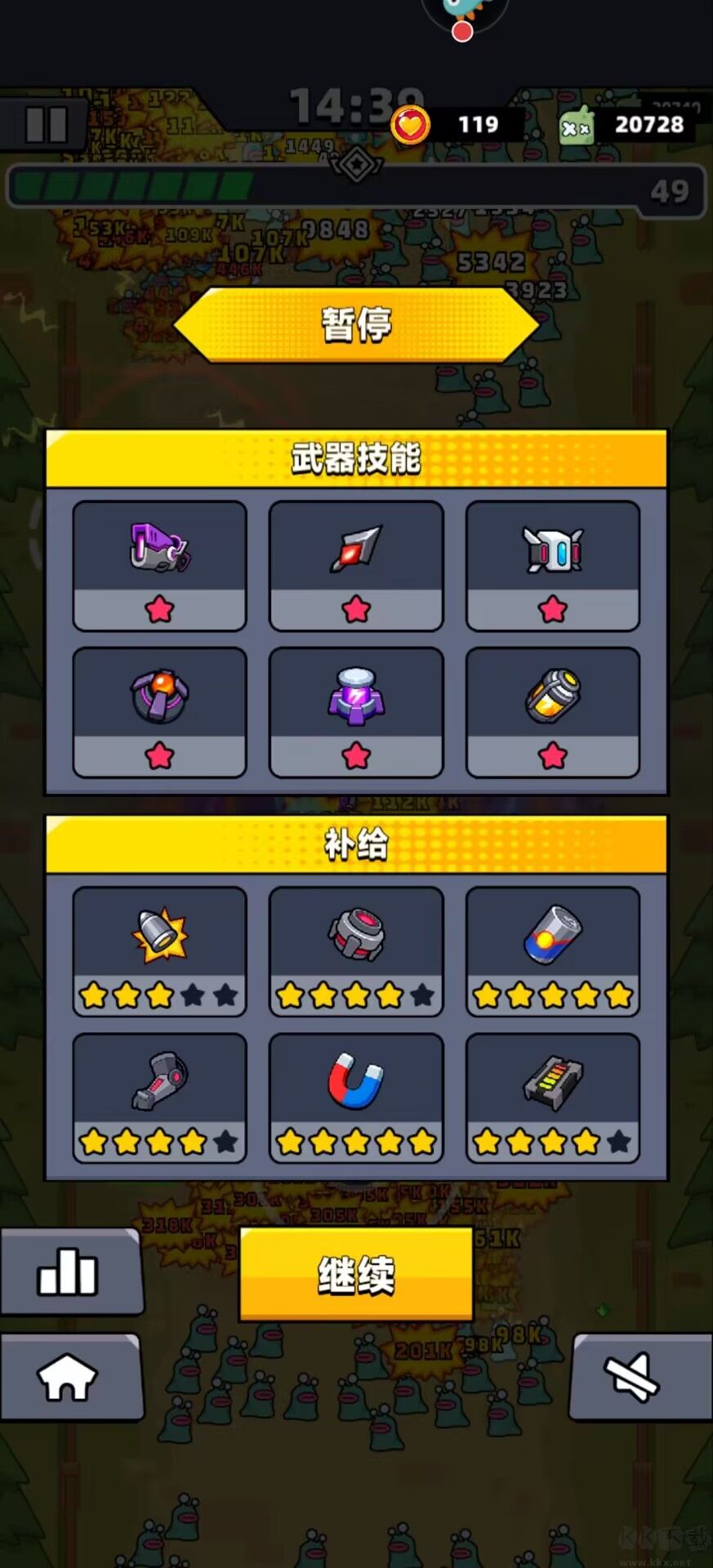The height and width of the screenshot is (1568, 713).
Task: Open the statistics bar chart panel
Action: [72, 1272]
